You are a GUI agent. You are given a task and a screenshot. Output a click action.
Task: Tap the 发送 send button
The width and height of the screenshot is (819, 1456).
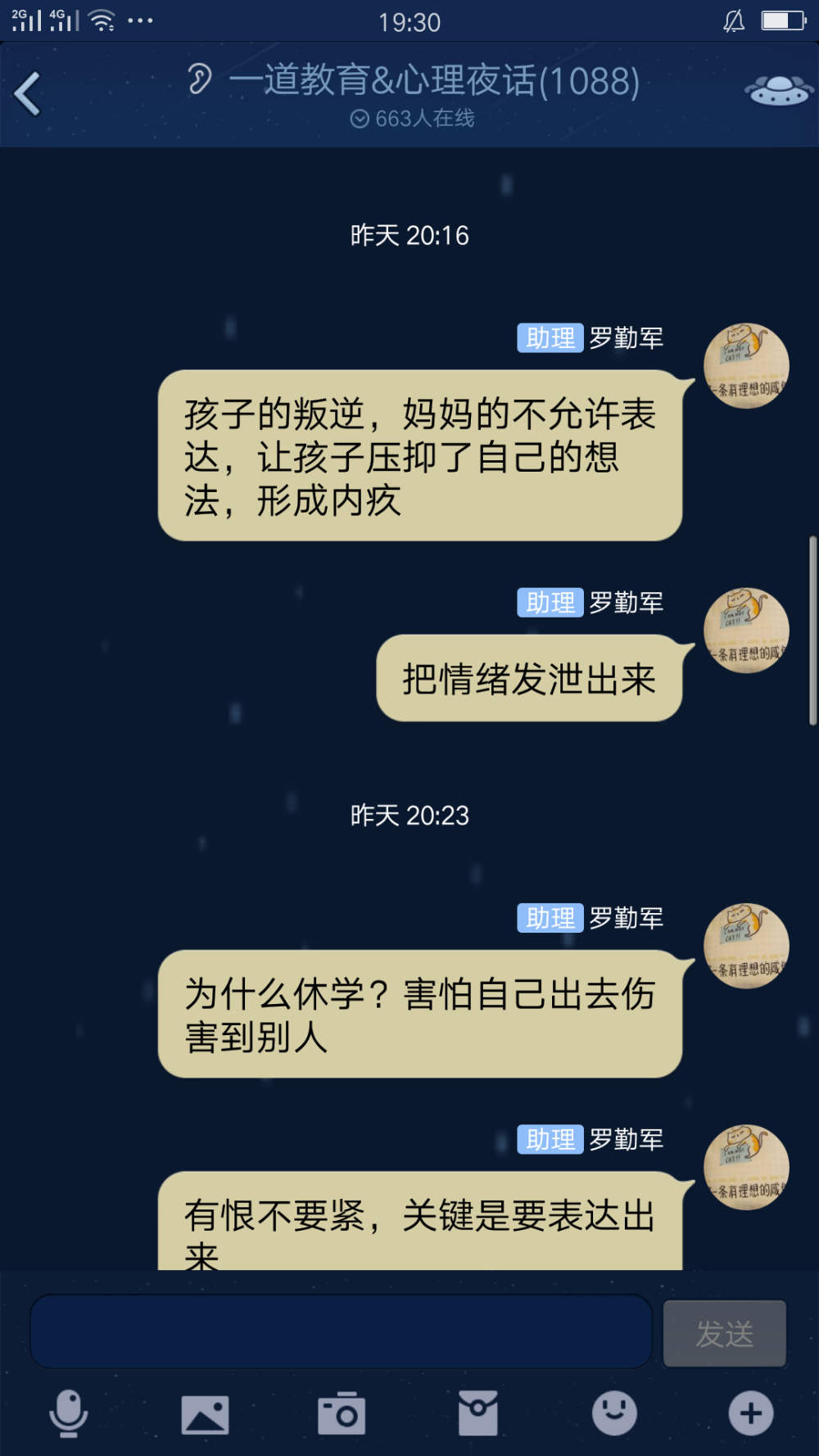pos(725,1333)
